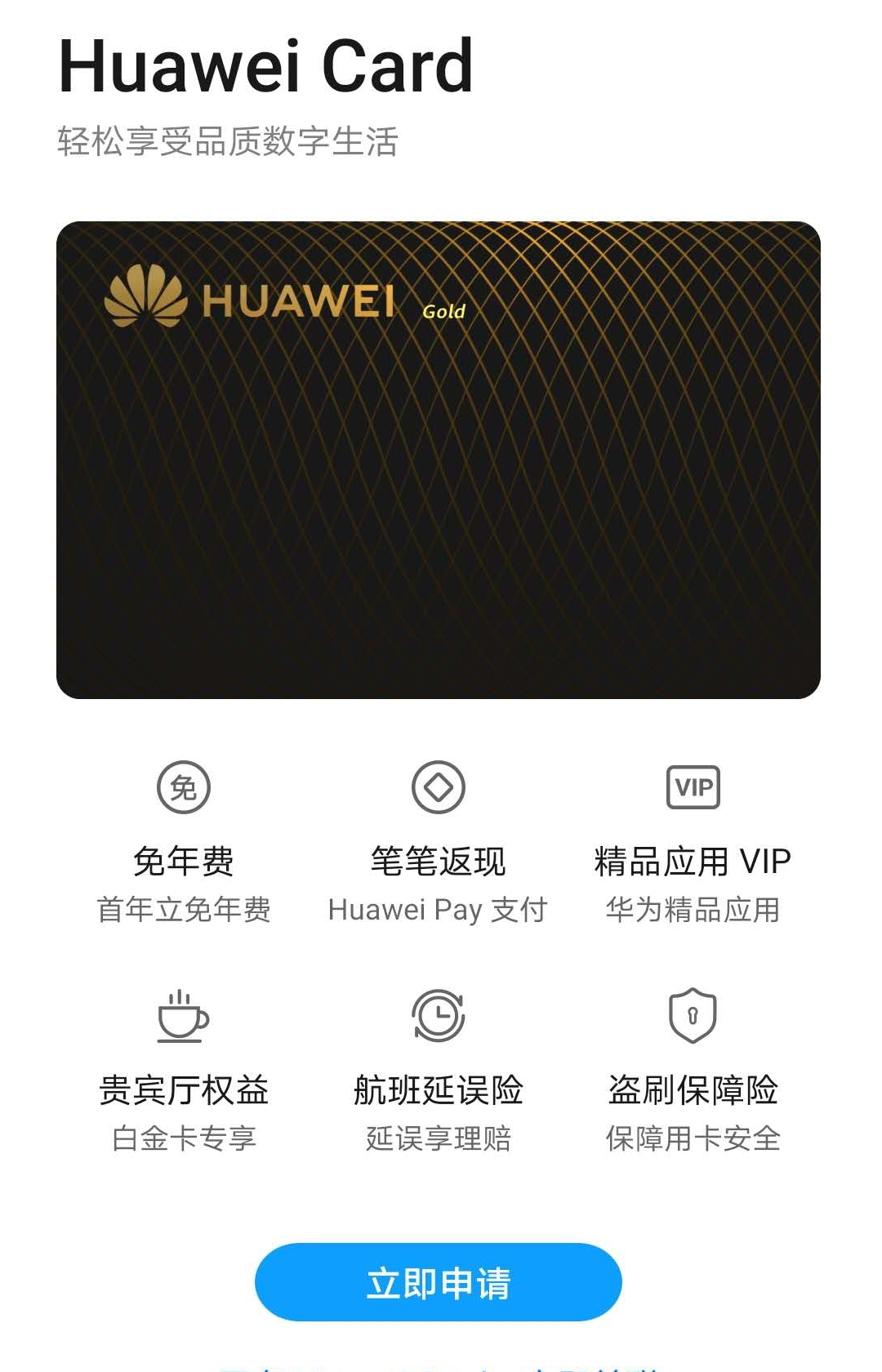Tap the 立即申请 apply now button
This screenshot has width=882, height=1372.
[439, 1282]
